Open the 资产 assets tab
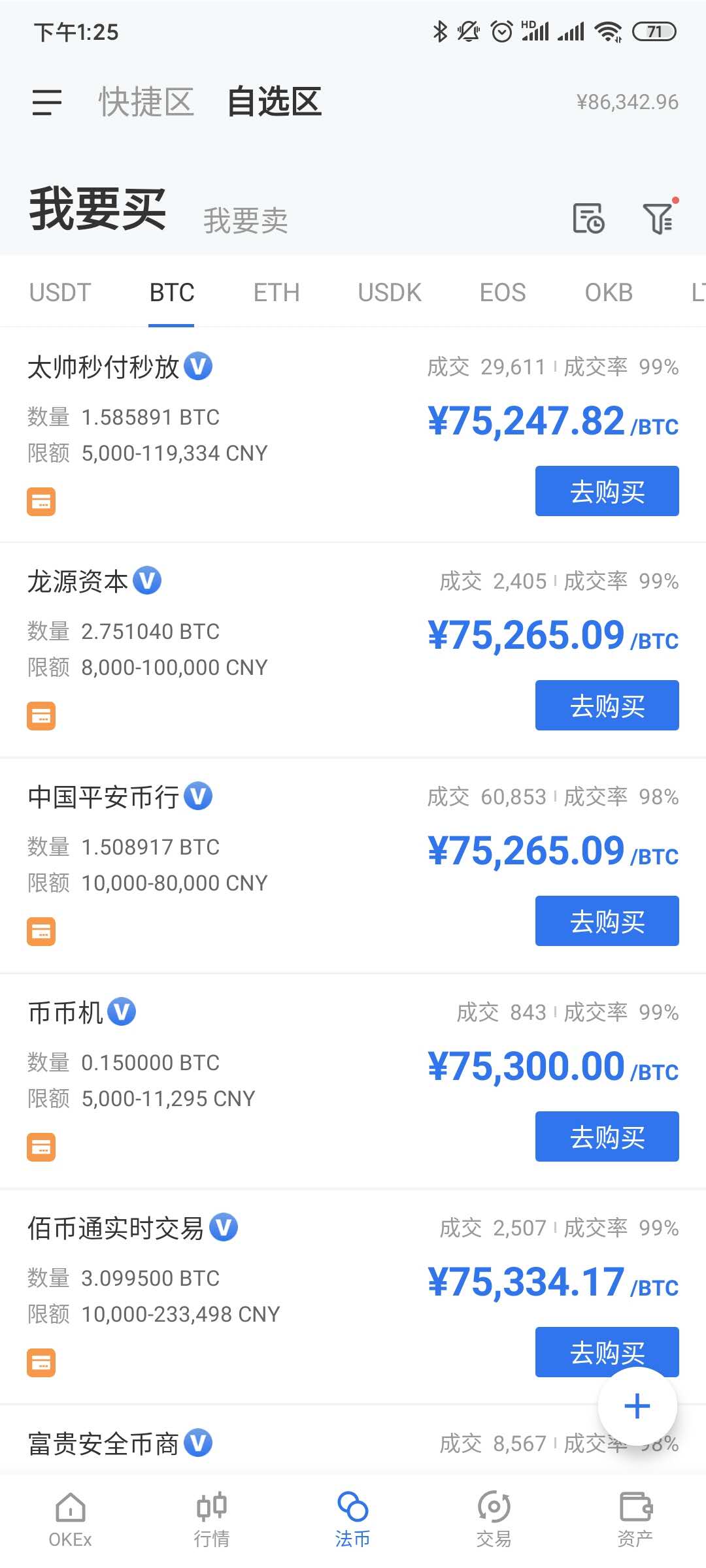 pyautogui.click(x=635, y=1520)
